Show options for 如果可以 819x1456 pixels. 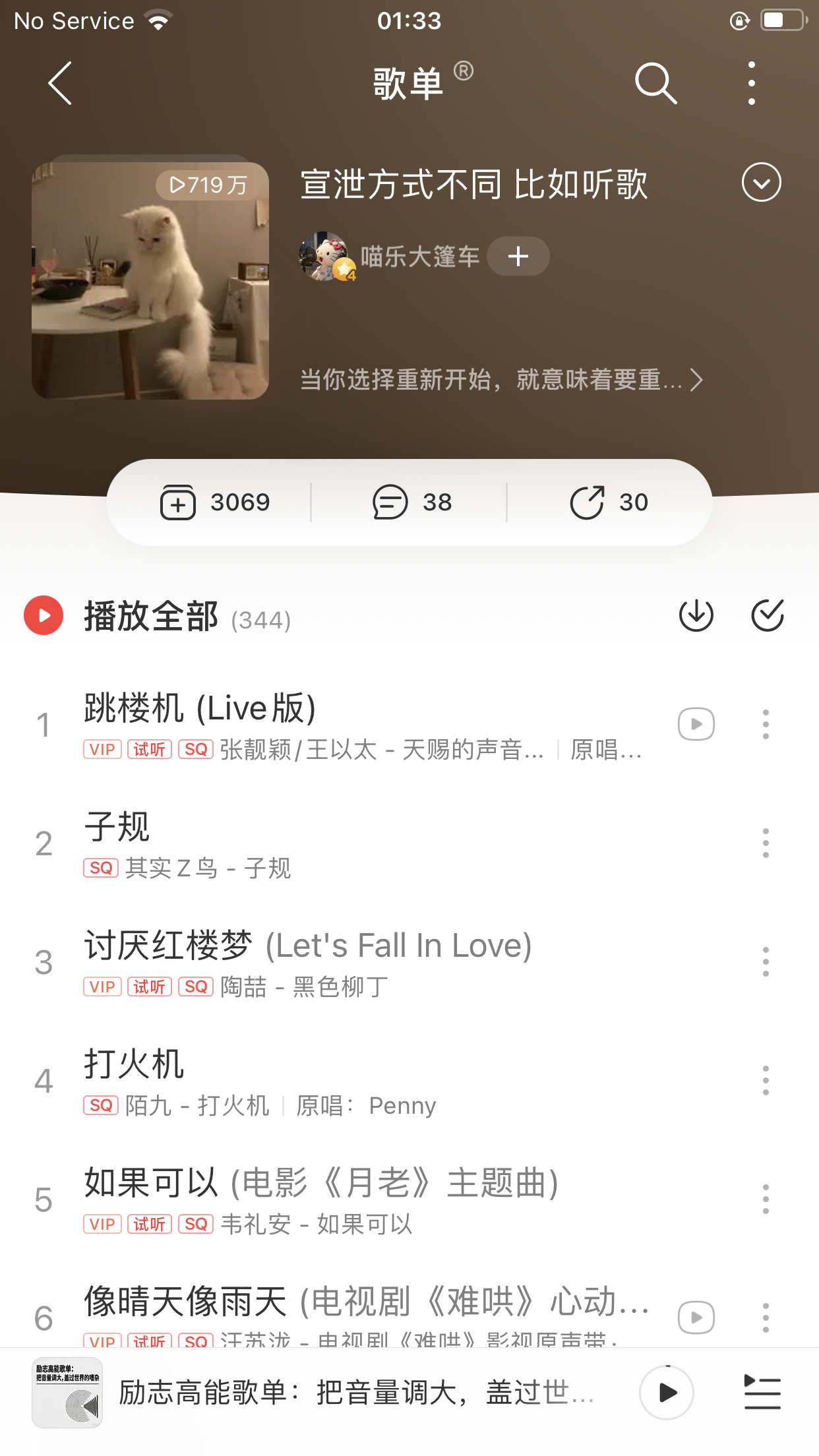pyautogui.click(x=766, y=1199)
